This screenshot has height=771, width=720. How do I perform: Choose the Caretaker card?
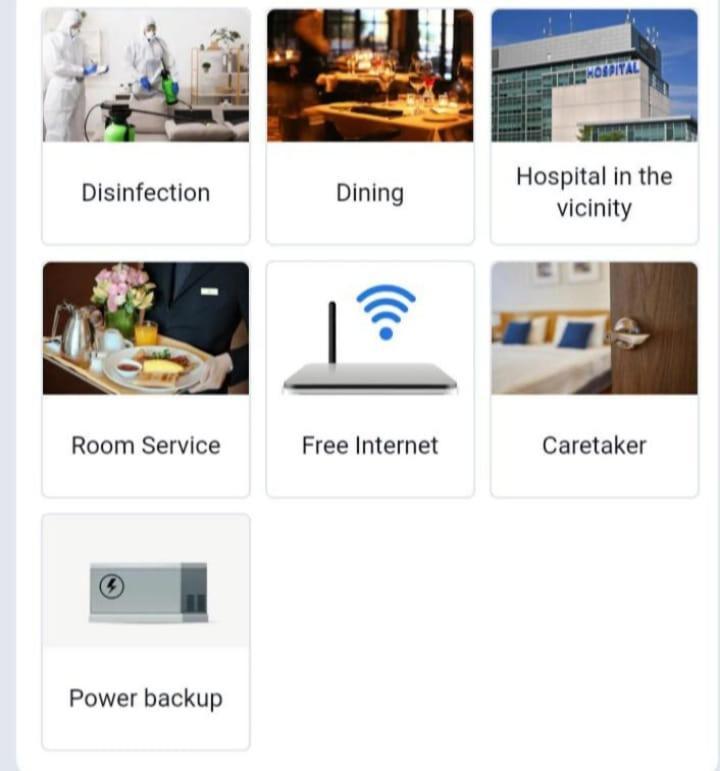594,378
